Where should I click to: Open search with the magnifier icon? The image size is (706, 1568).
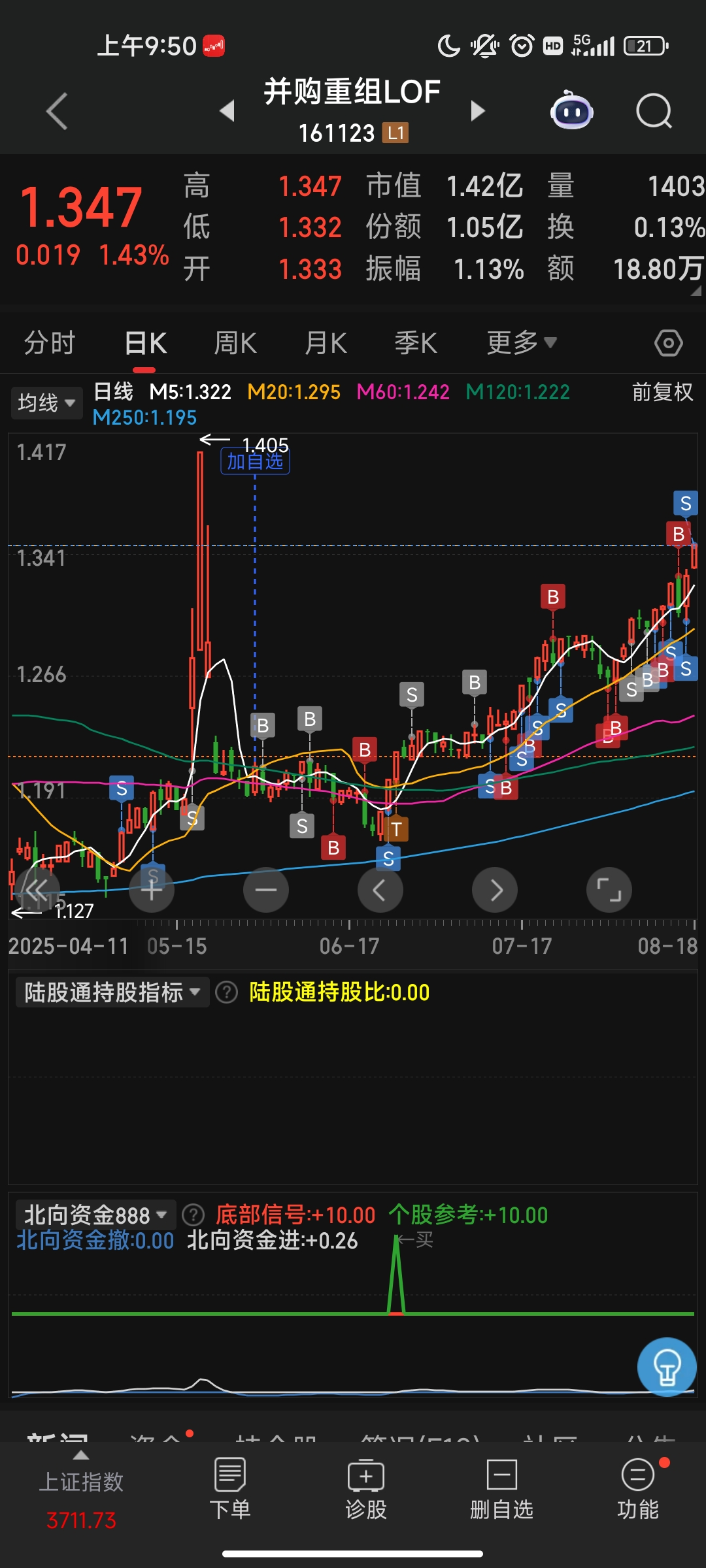coord(654,111)
